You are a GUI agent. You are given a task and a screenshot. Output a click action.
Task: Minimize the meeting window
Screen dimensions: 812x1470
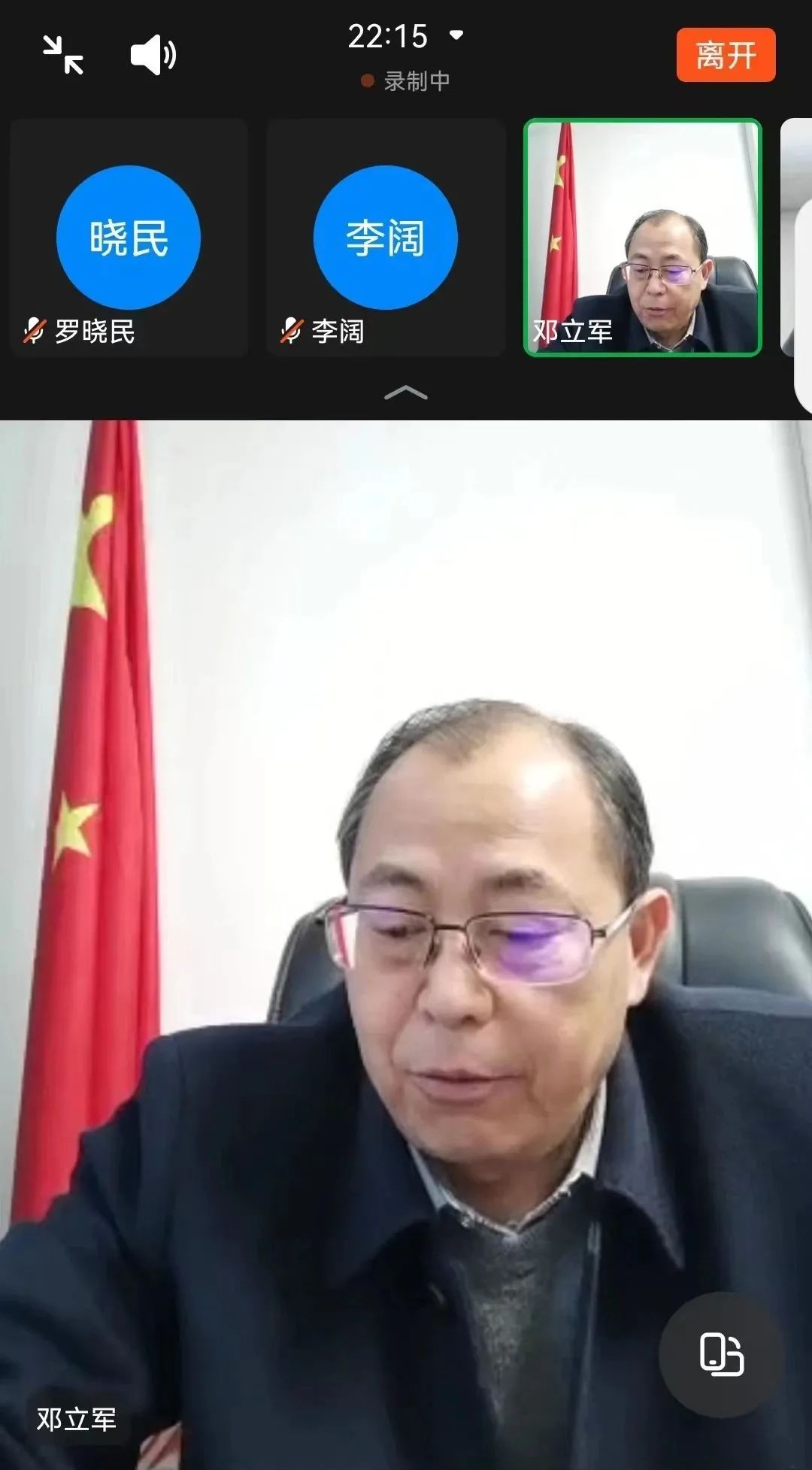click(x=63, y=55)
